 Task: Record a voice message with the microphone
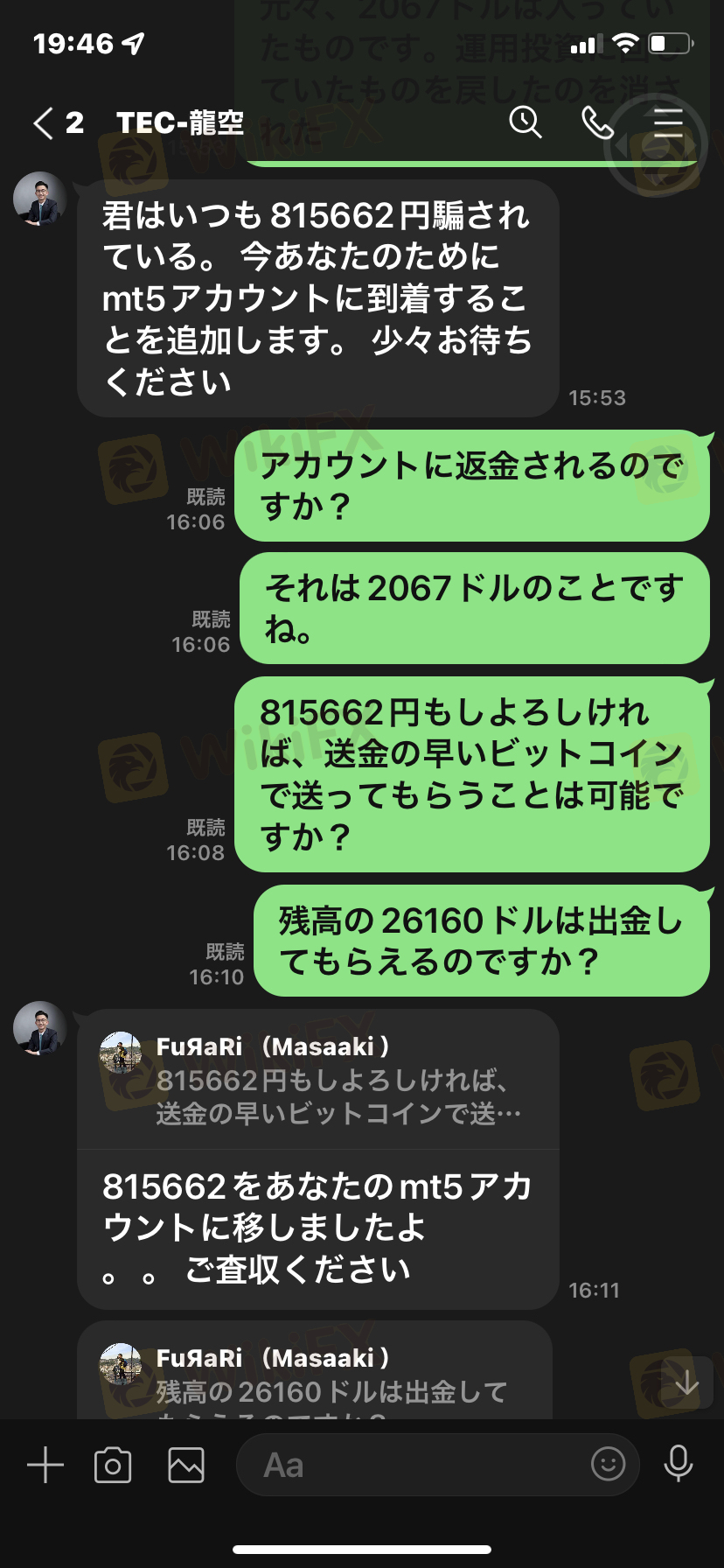[x=678, y=1463]
